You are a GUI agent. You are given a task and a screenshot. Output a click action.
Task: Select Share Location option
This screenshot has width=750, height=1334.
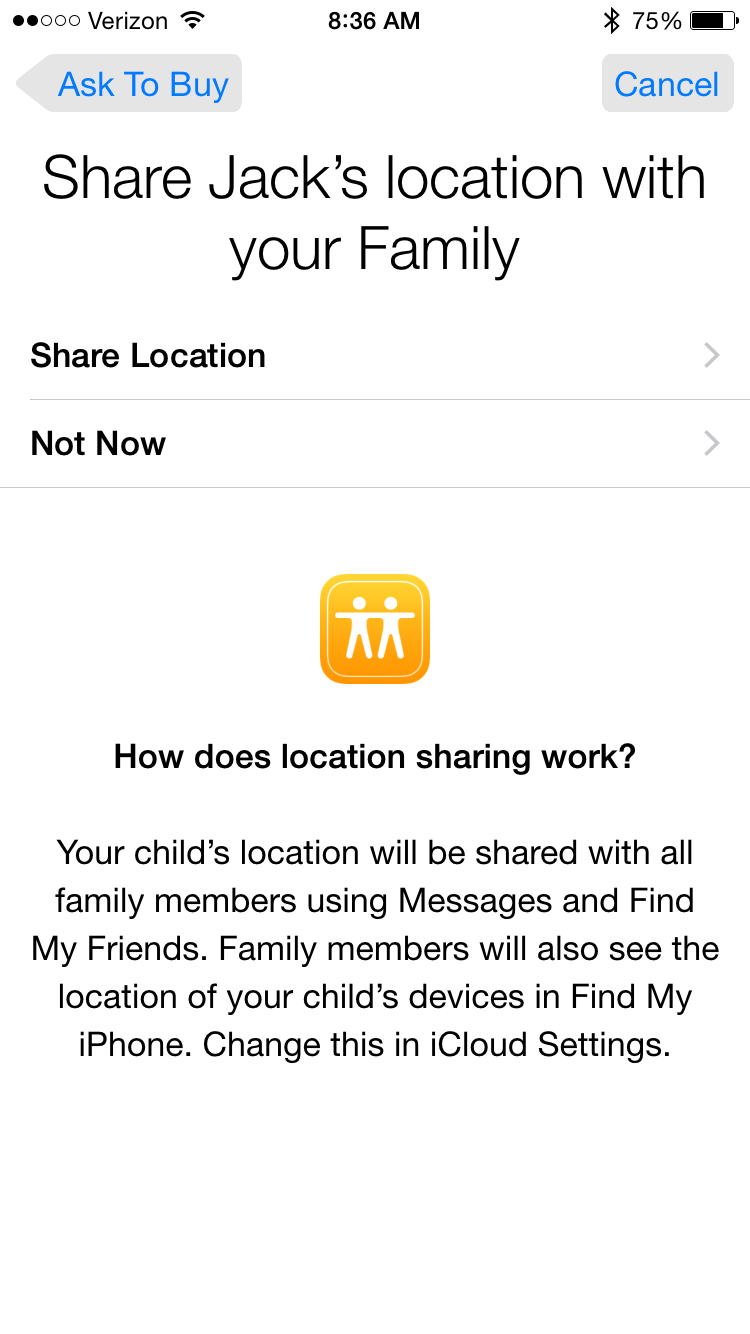click(x=375, y=356)
